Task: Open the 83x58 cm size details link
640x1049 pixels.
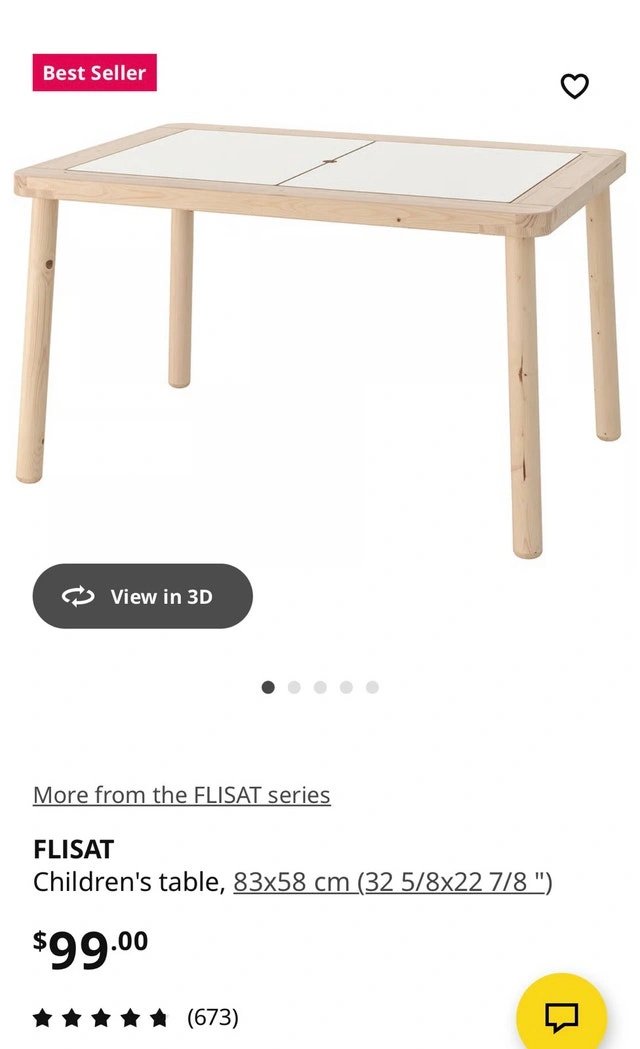Action: [392, 882]
